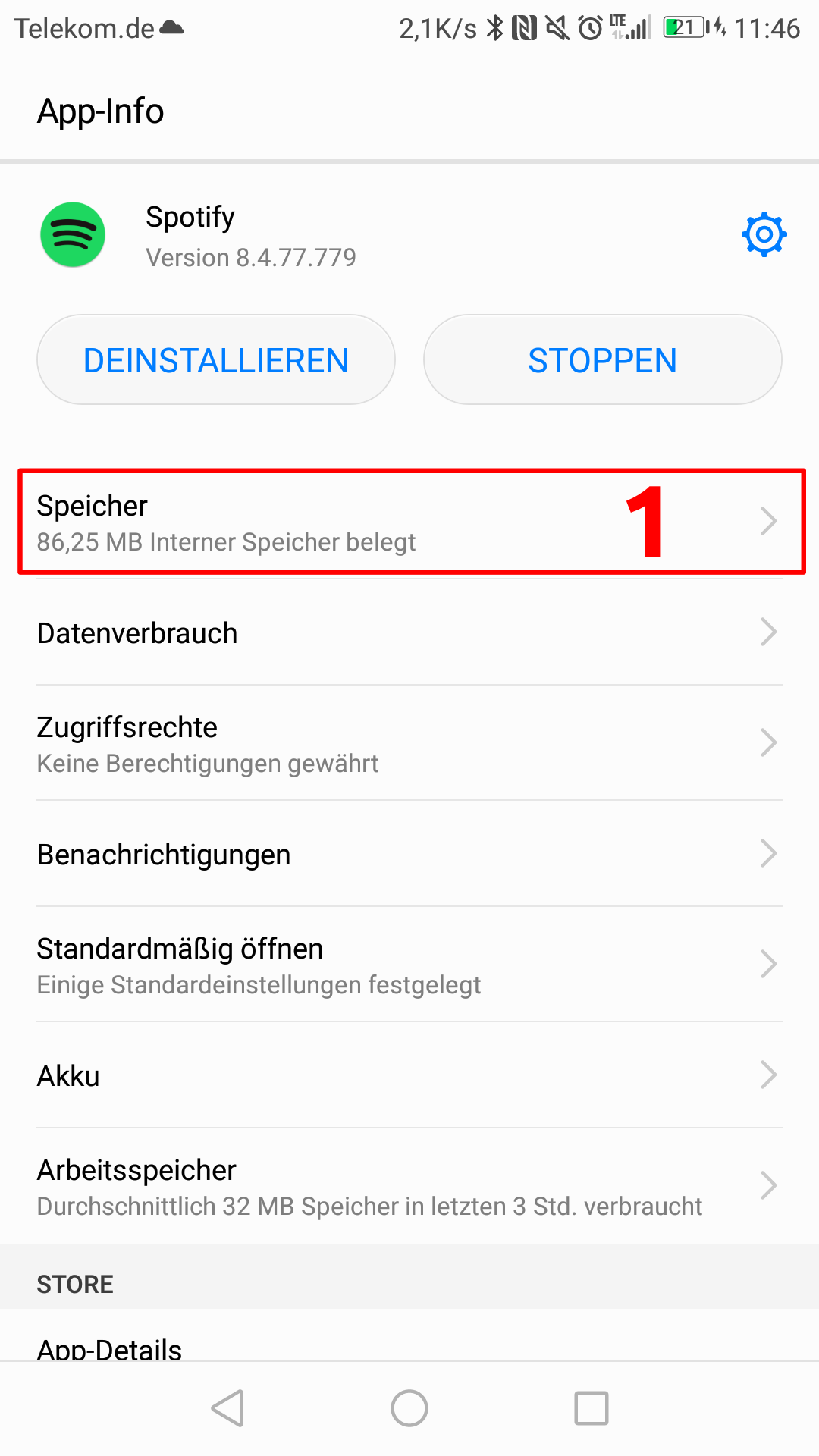Select Standardmäßig öffnen
Image resolution: width=819 pixels, height=1456 pixels.
409,965
